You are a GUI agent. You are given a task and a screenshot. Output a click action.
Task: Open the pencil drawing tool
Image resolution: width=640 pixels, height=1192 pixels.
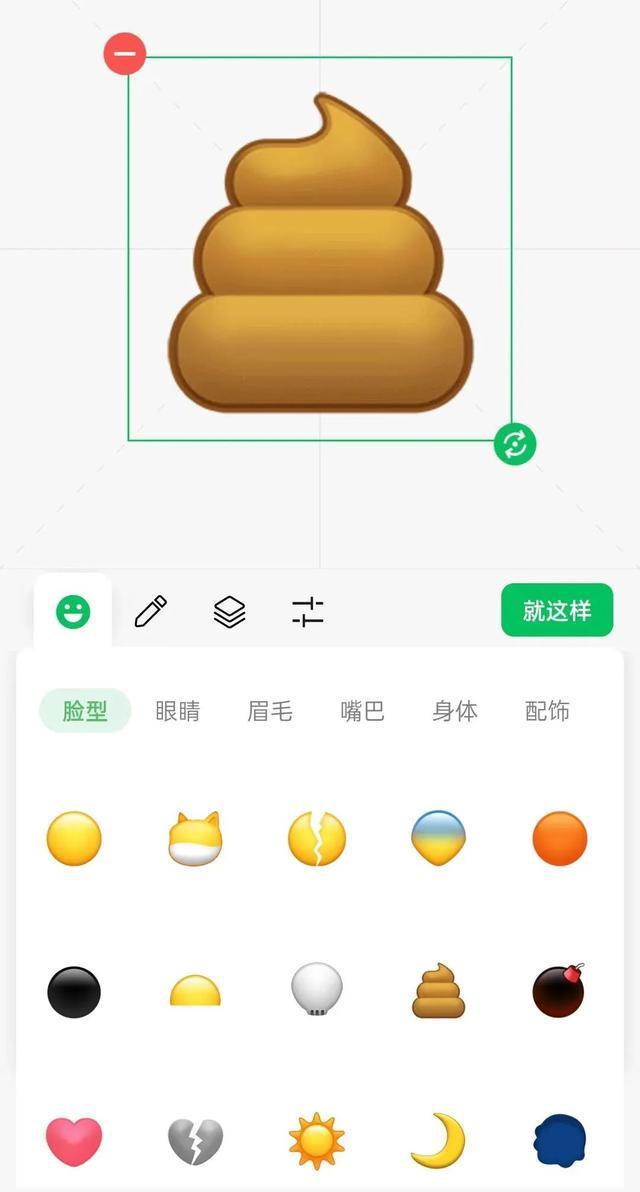[150, 611]
